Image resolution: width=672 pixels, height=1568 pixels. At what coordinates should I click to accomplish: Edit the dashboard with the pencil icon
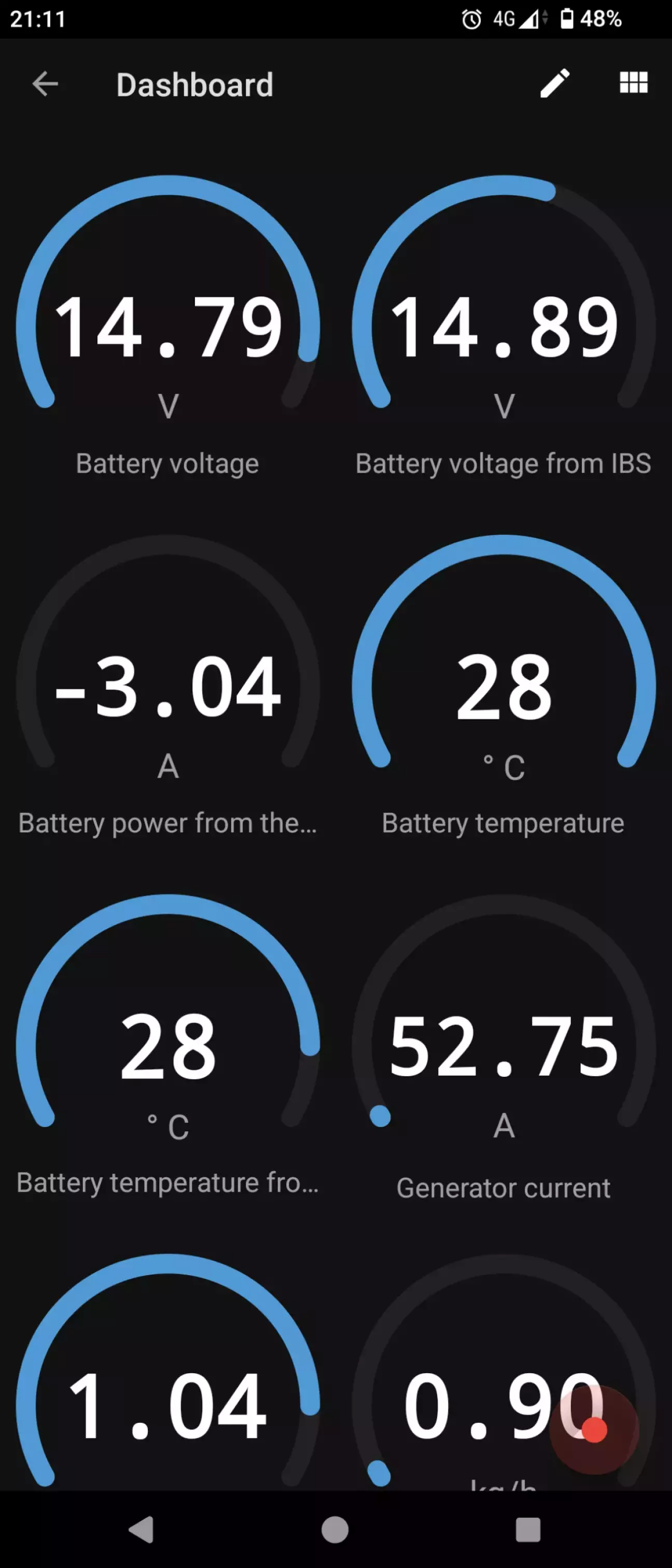(554, 83)
